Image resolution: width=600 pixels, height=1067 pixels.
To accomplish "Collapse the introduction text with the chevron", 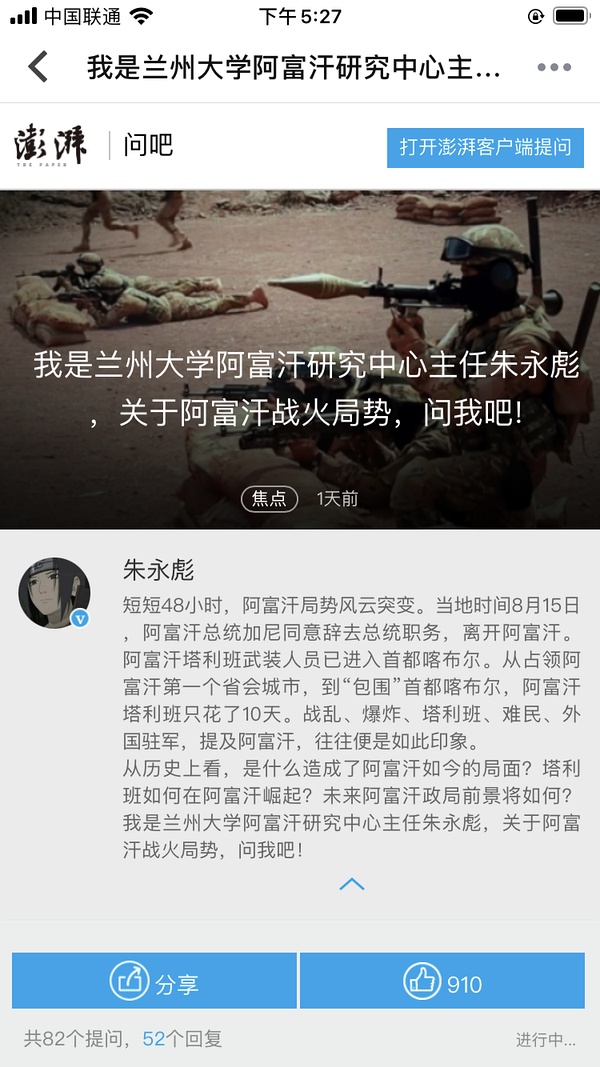I will (x=352, y=884).
